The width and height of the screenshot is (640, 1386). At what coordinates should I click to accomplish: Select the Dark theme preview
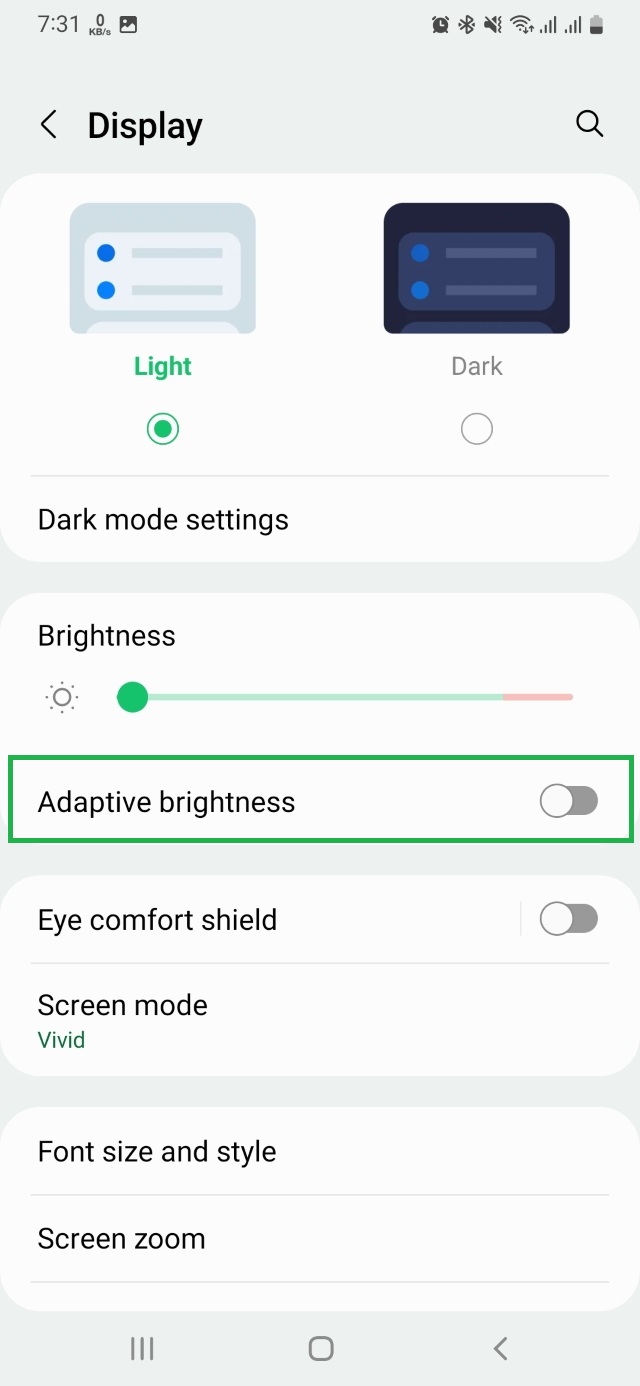click(x=476, y=268)
